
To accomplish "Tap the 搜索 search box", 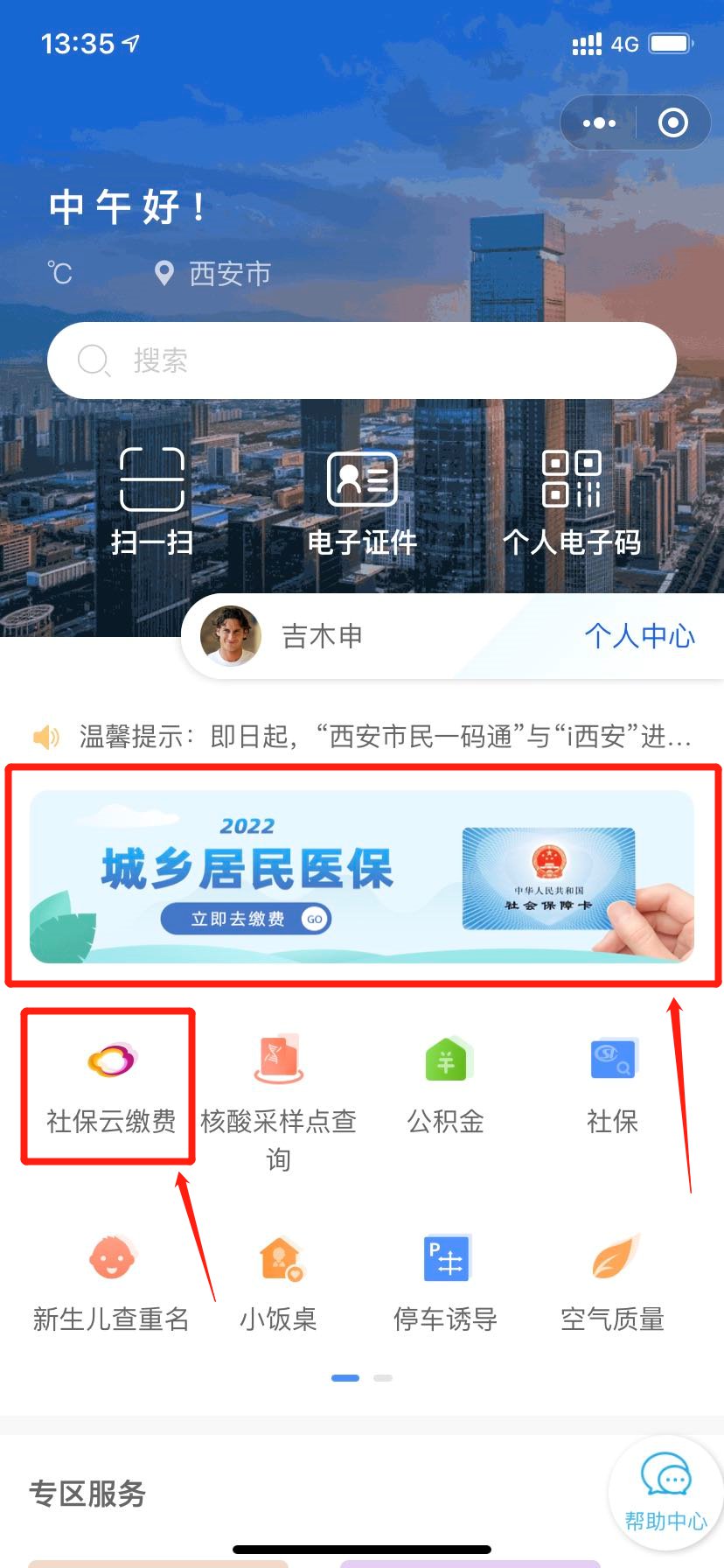I will [362, 360].
